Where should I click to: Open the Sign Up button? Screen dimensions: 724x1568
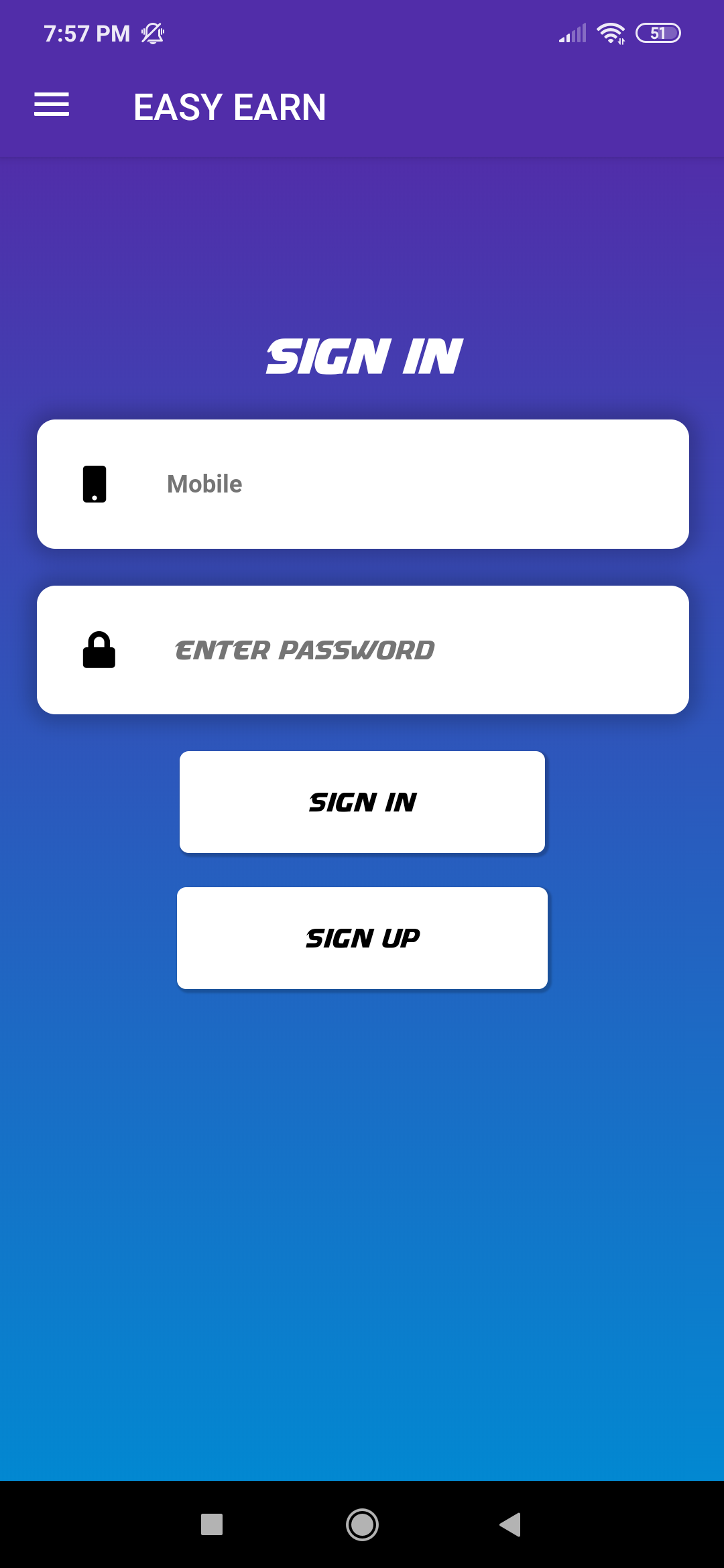tap(362, 938)
